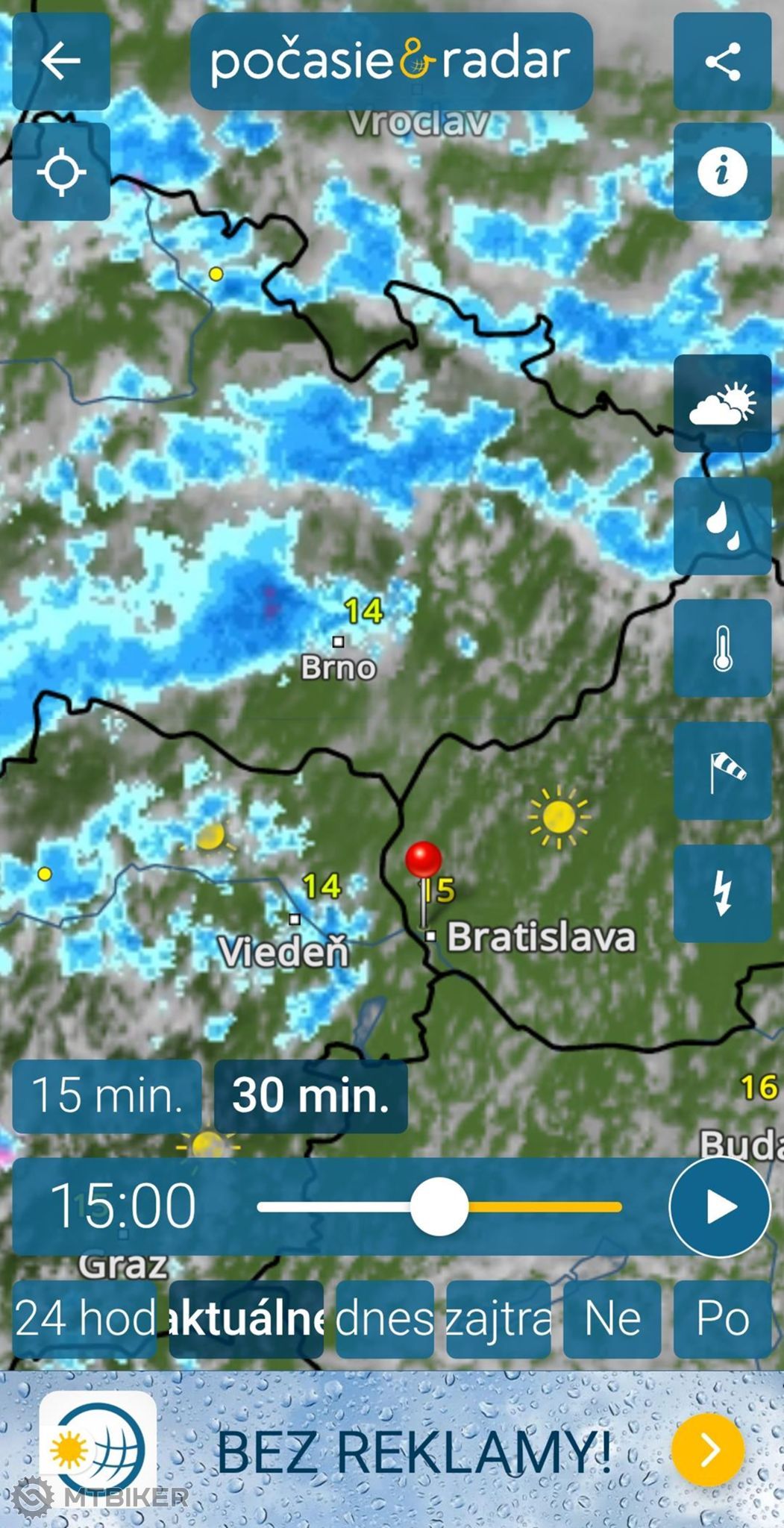Select the 30 min. interval
Image resolution: width=784 pixels, height=1528 pixels.
coord(311,1096)
